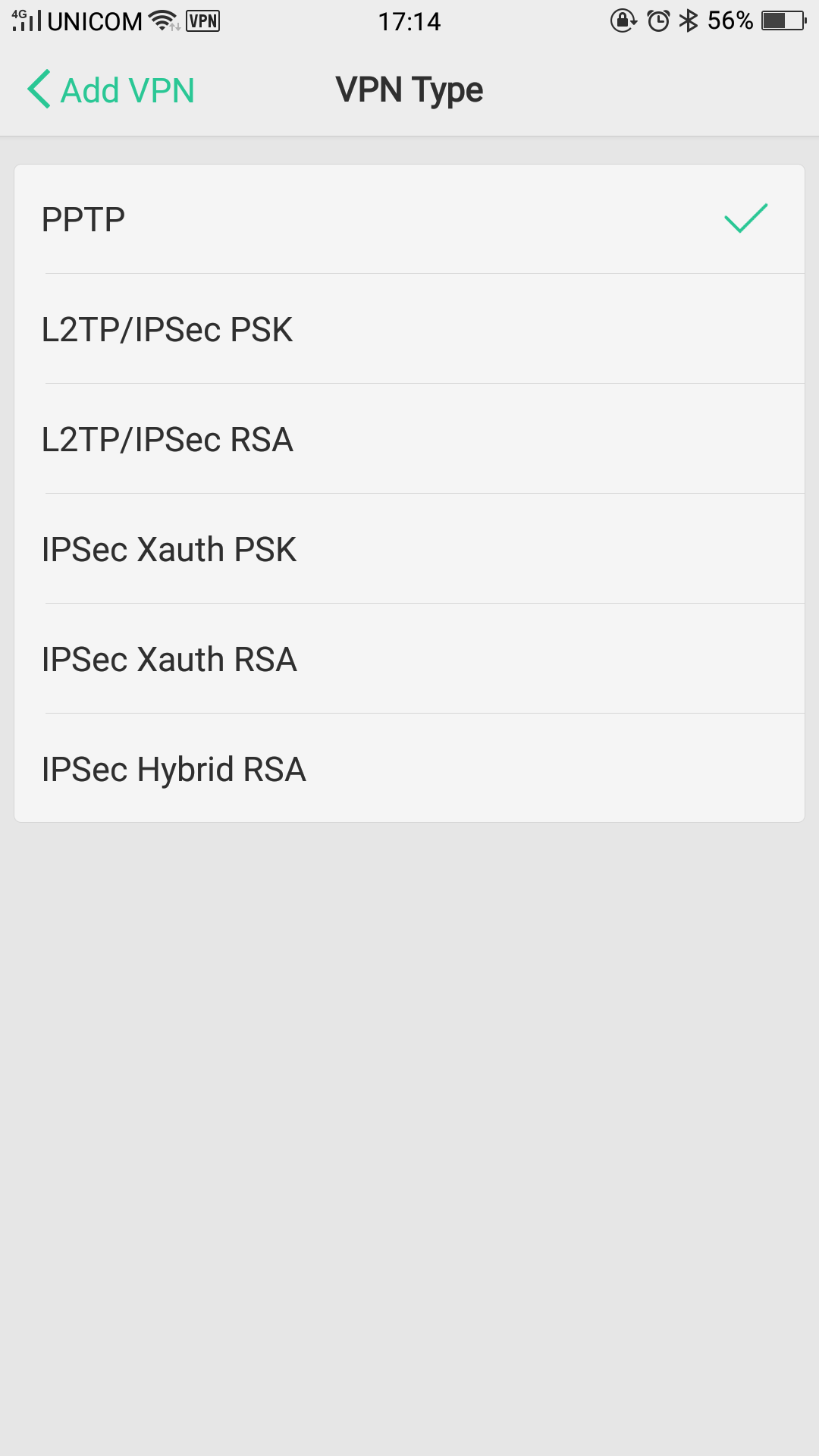The image size is (819, 1456).
Task: Select PPTP as the VPN type
Action: click(409, 220)
